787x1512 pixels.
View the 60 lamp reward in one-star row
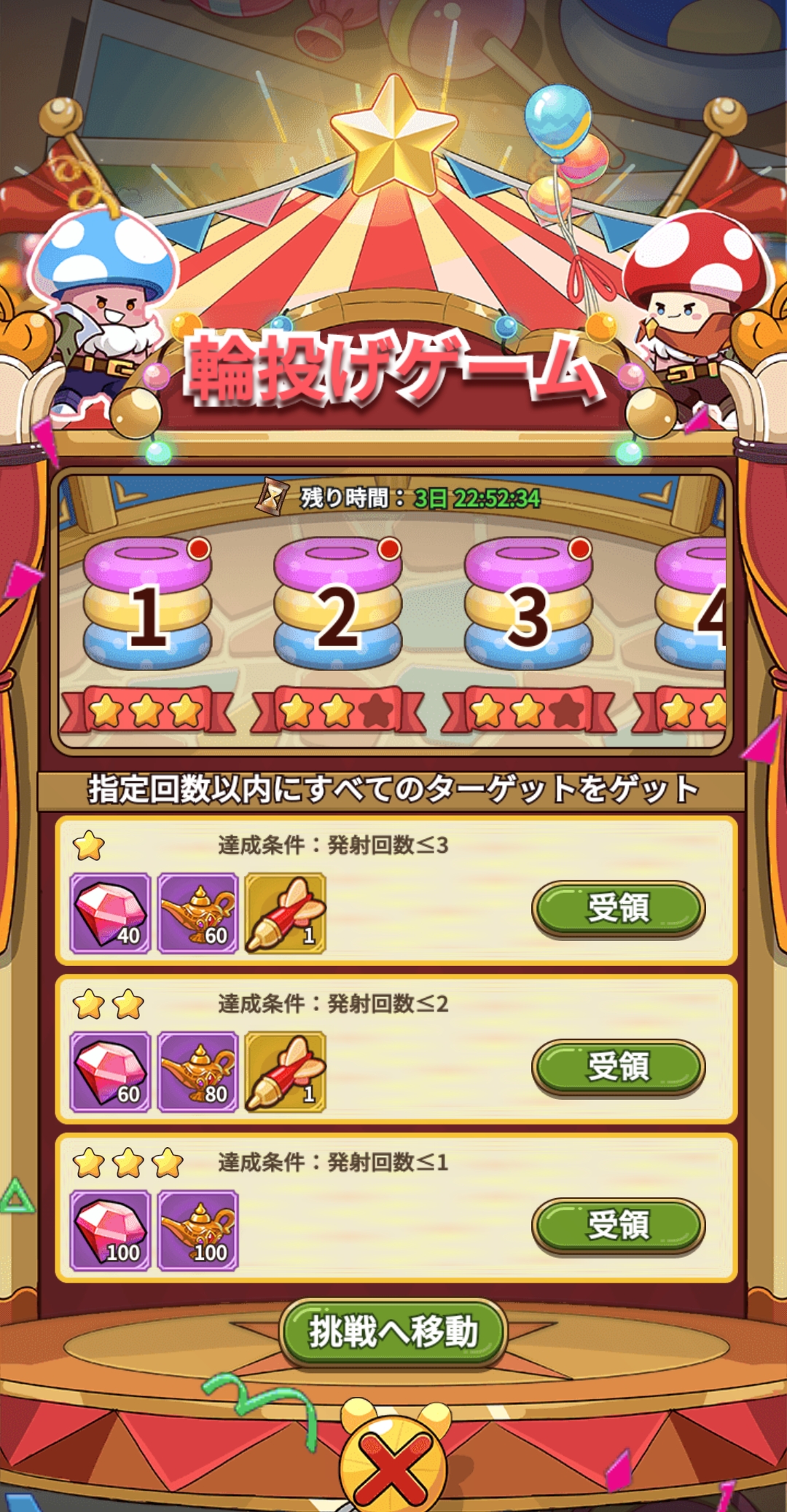[x=198, y=913]
